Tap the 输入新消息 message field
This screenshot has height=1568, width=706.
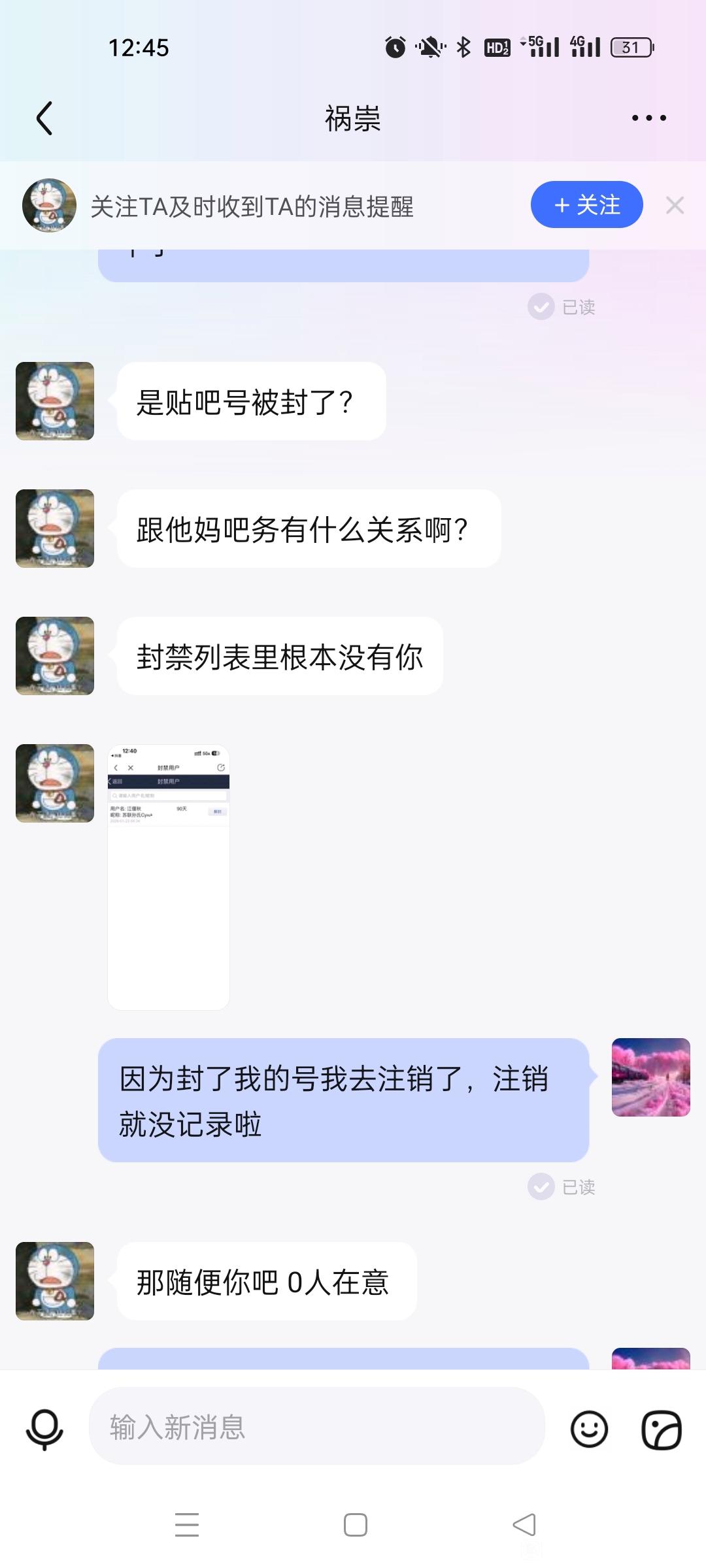click(x=316, y=1427)
